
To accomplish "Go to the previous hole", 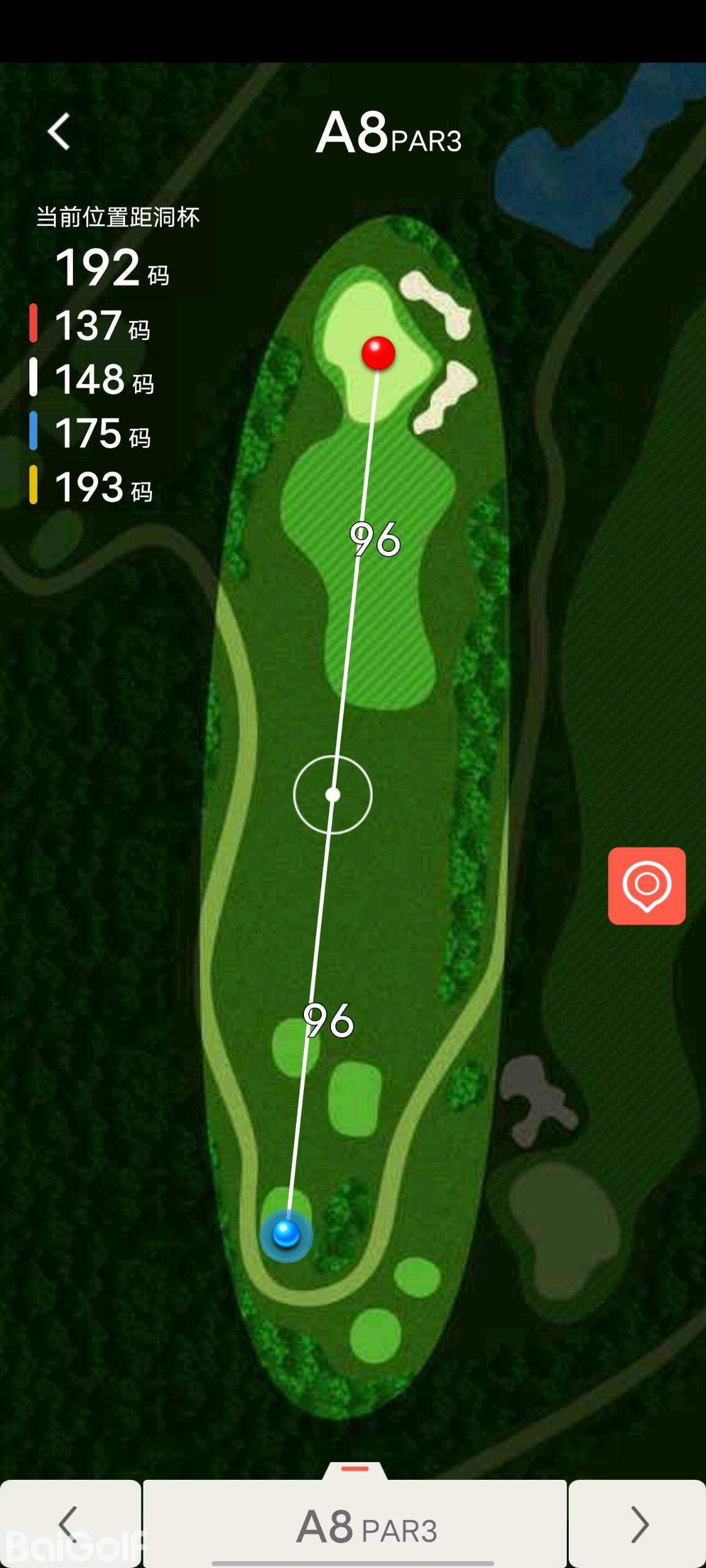I will coord(70,1523).
